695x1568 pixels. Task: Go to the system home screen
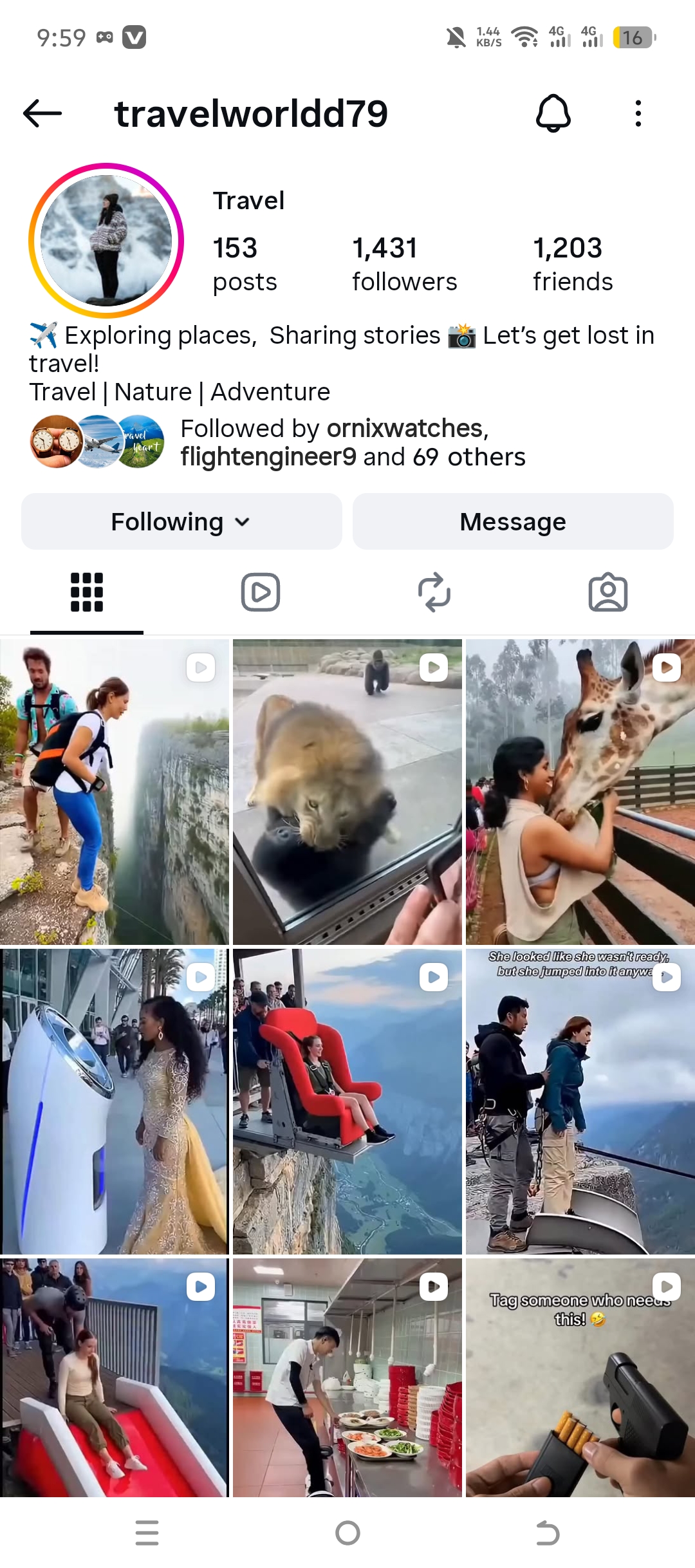pos(347,1533)
